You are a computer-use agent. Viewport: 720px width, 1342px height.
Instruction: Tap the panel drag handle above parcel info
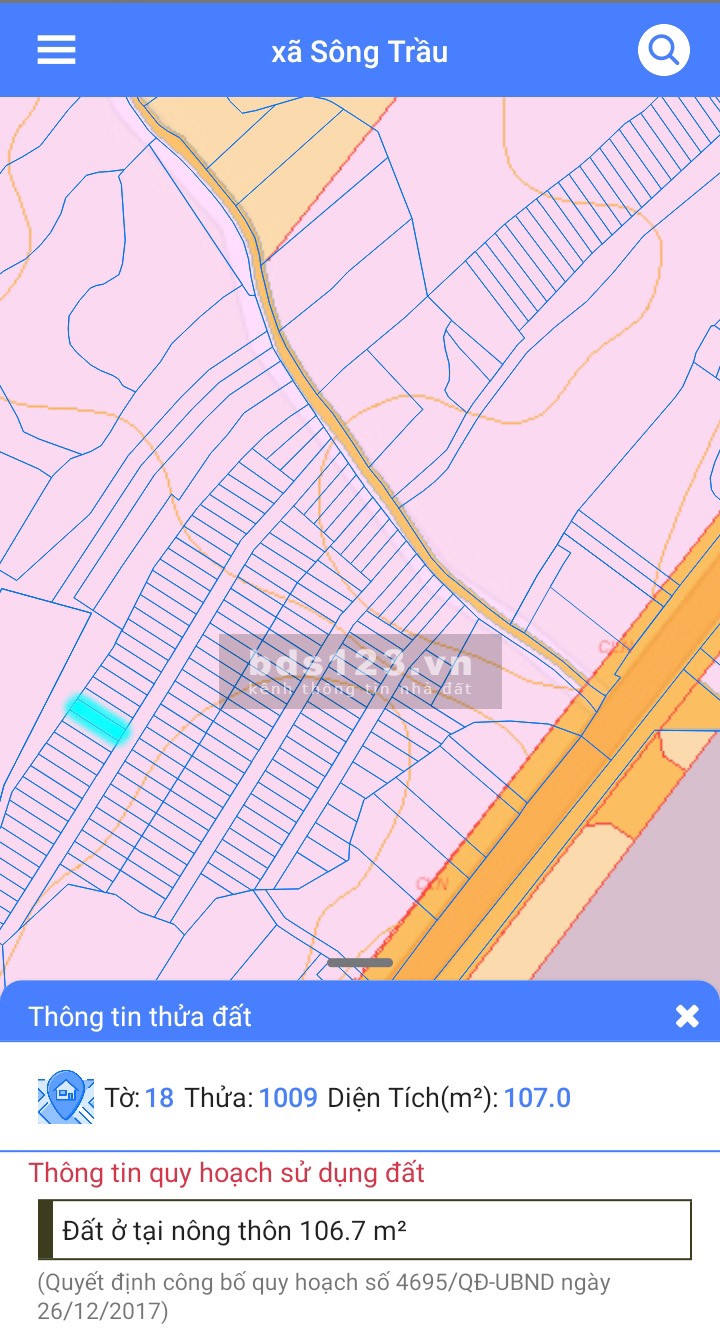pyautogui.click(x=360, y=962)
